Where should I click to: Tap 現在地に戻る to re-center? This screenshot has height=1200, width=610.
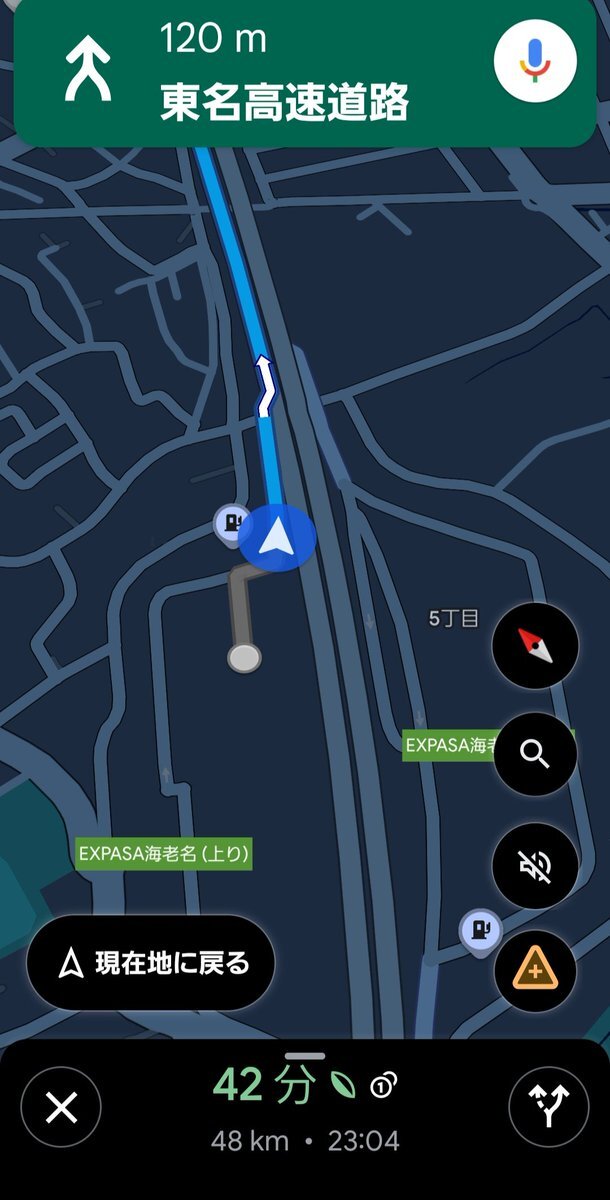coord(150,963)
